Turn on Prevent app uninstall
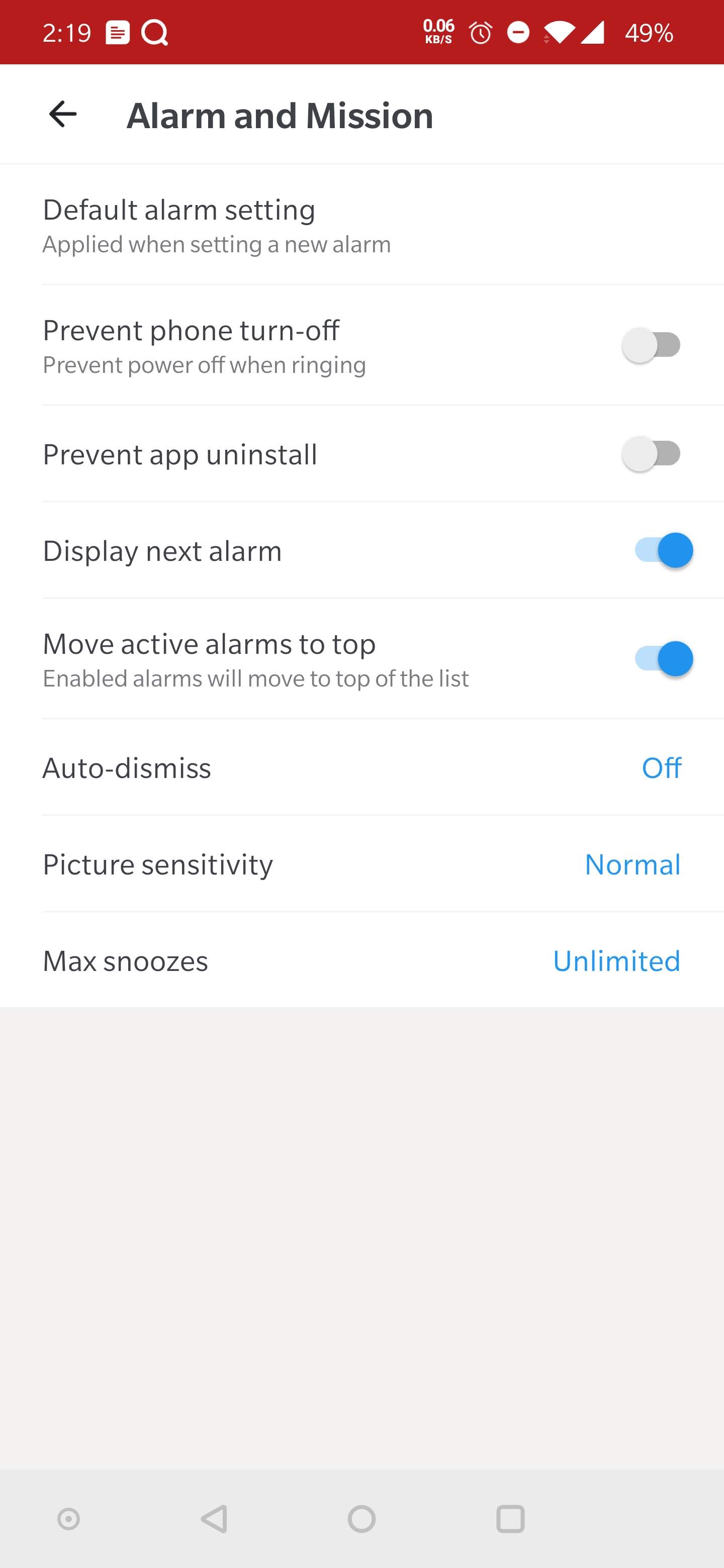 [651, 454]
